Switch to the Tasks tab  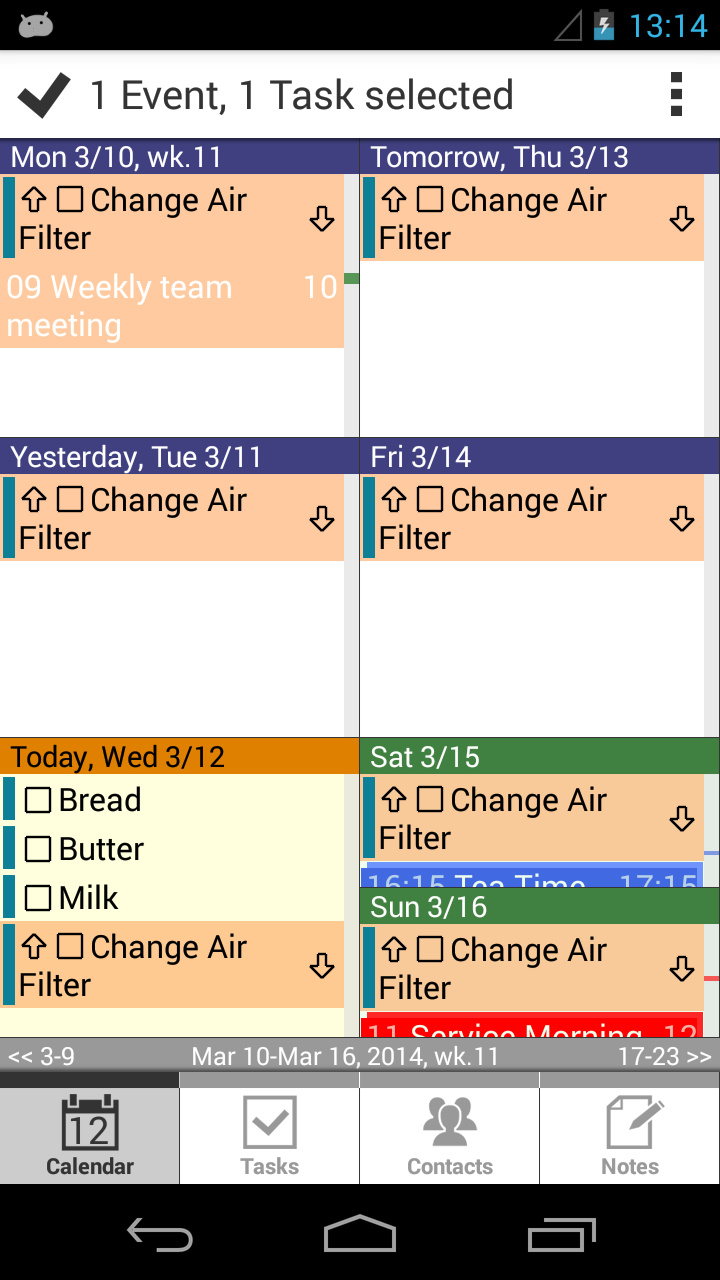(270, 1136)
